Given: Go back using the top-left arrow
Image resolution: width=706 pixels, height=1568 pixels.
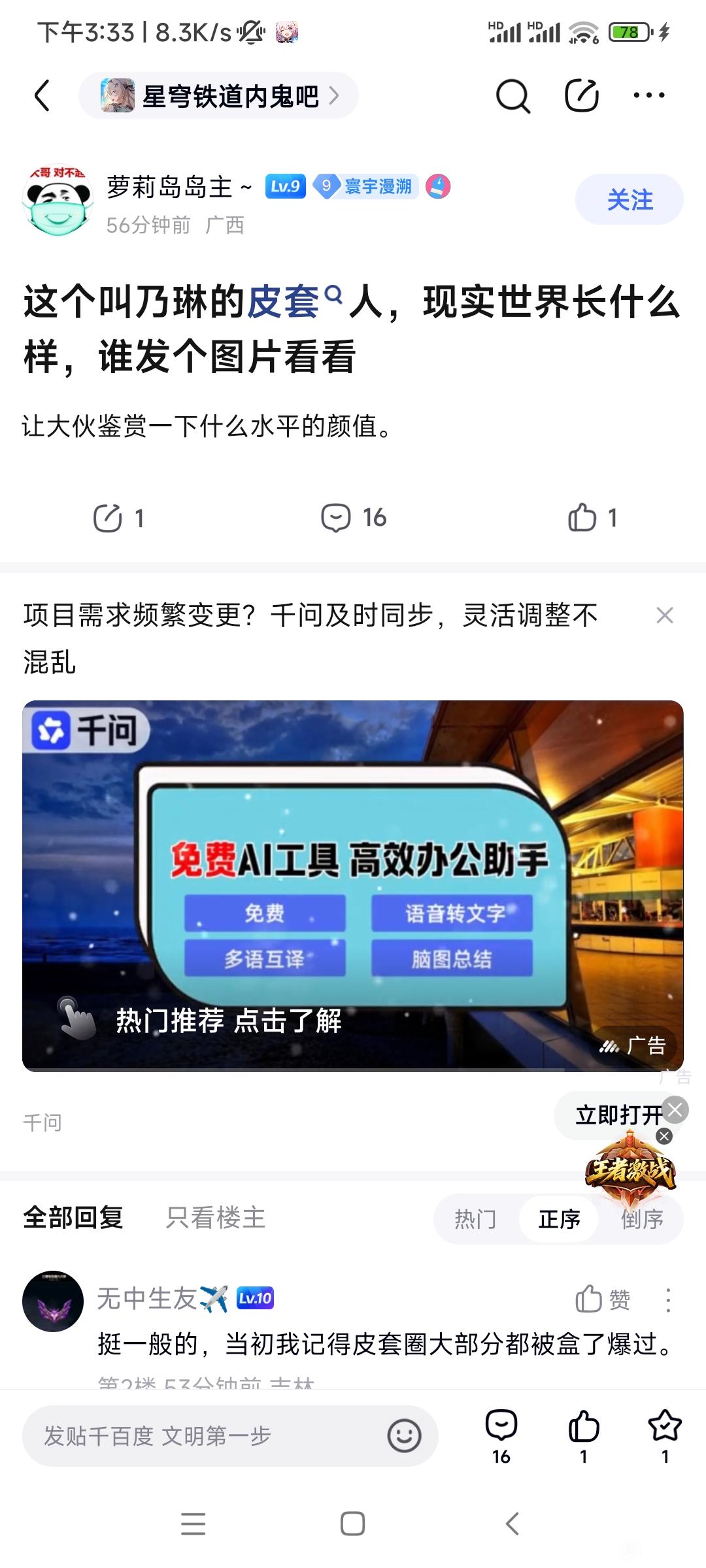Looking at the screenshot, I should (42, 96).
